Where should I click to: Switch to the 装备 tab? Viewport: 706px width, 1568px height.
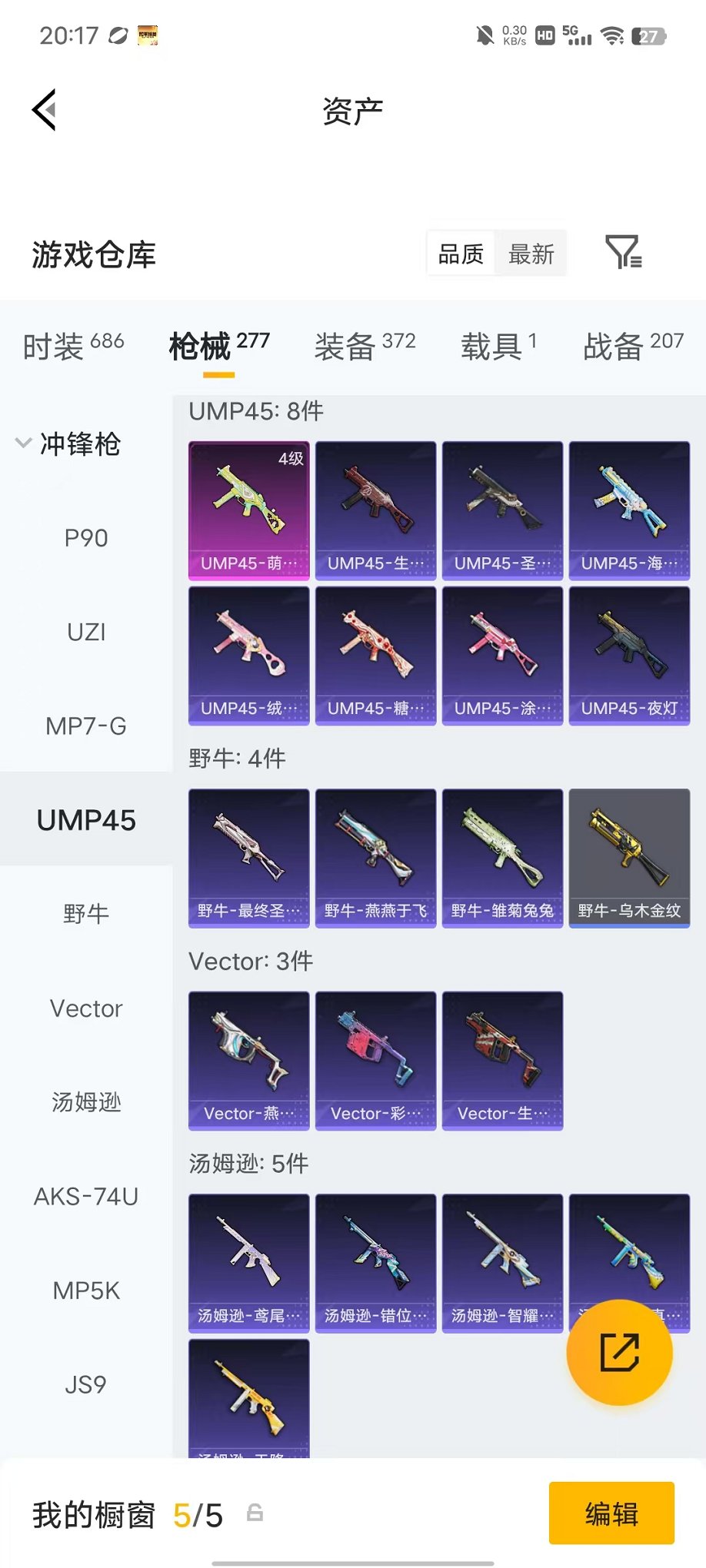[x=365, y=345]
